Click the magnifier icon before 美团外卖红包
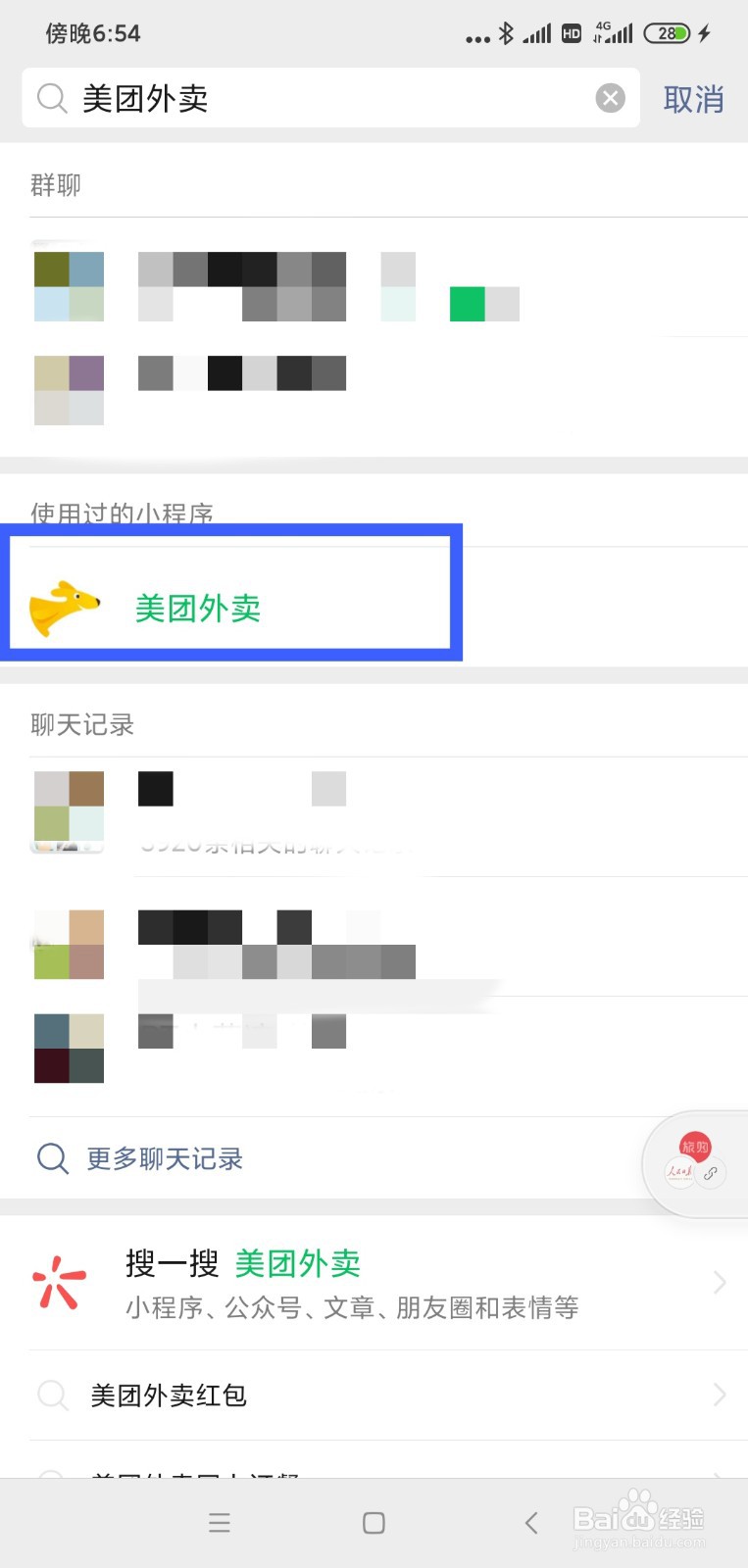 [x=54, y=1396]
